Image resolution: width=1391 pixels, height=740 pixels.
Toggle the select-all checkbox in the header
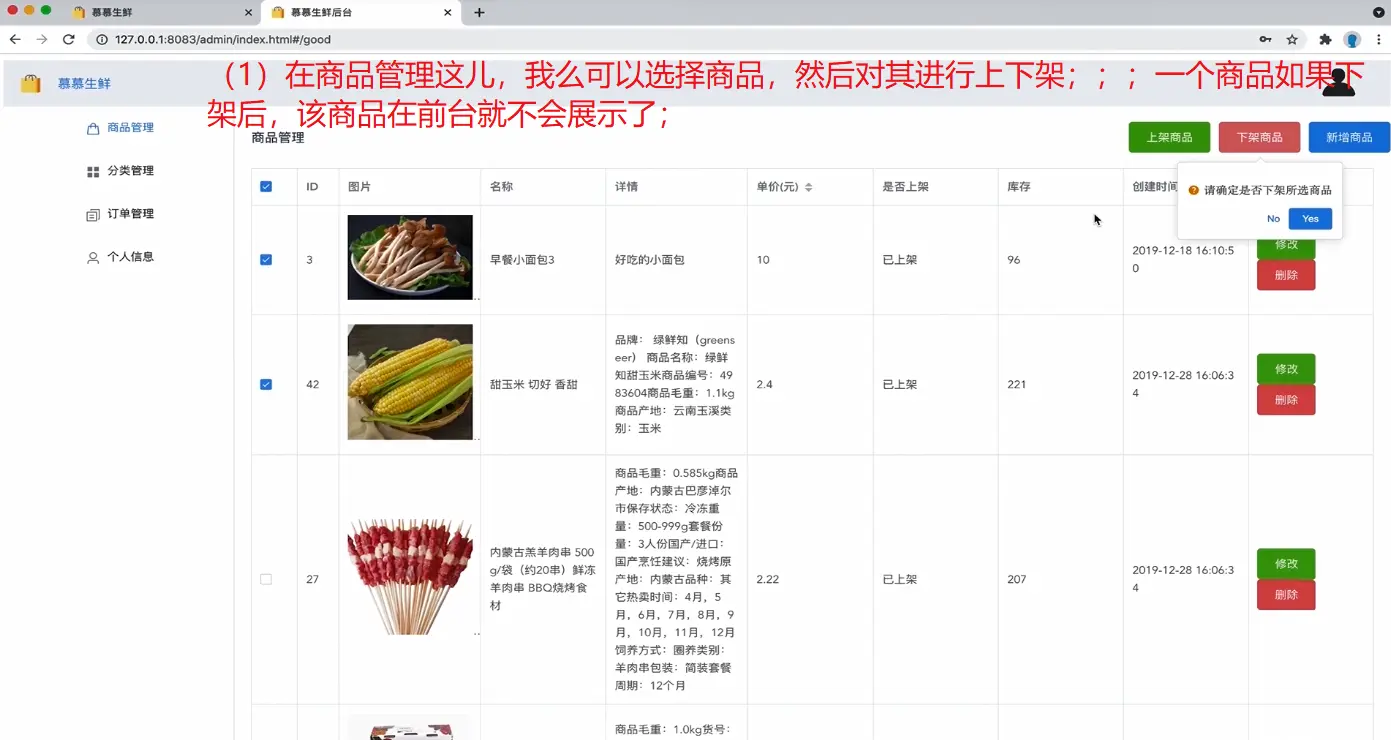[266, 187]
